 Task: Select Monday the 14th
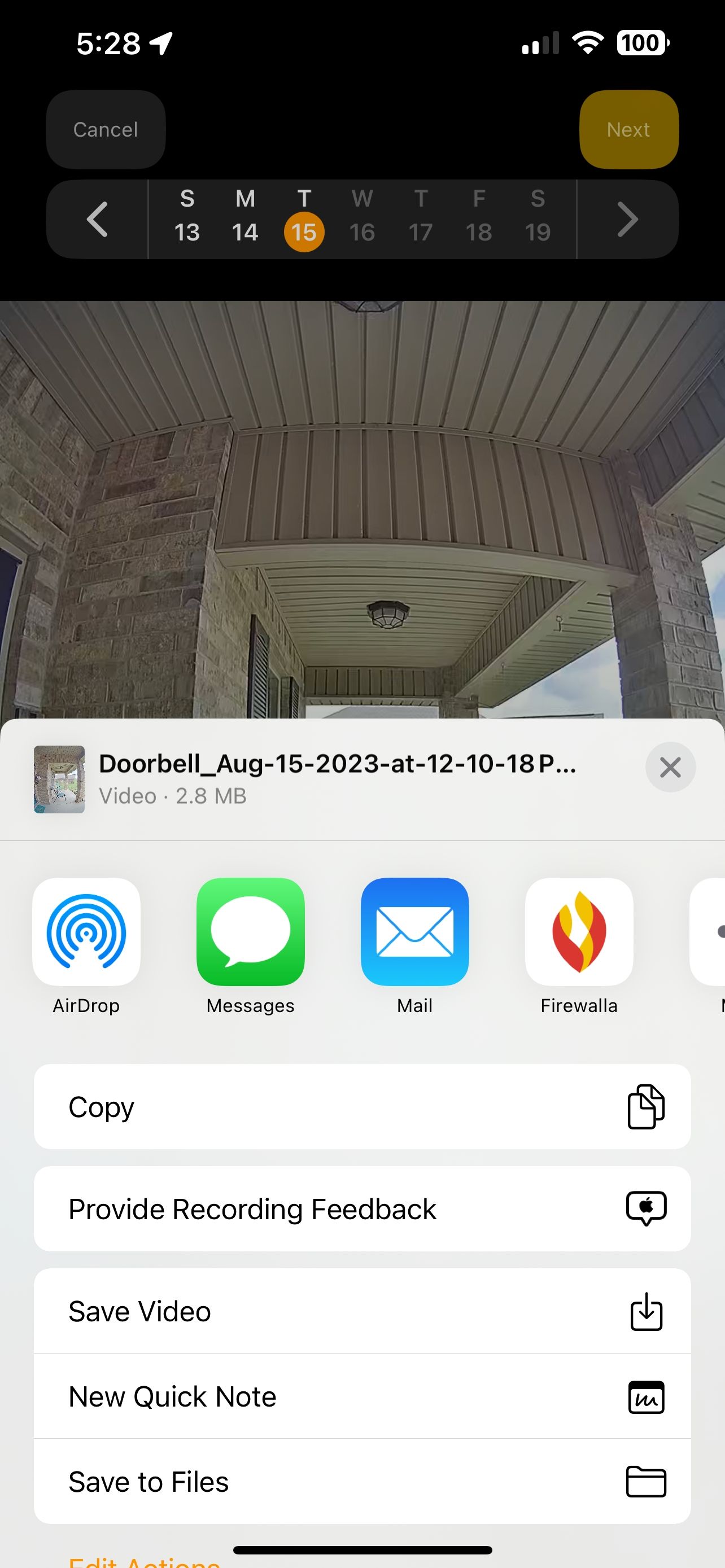click(x=245, y=218)
